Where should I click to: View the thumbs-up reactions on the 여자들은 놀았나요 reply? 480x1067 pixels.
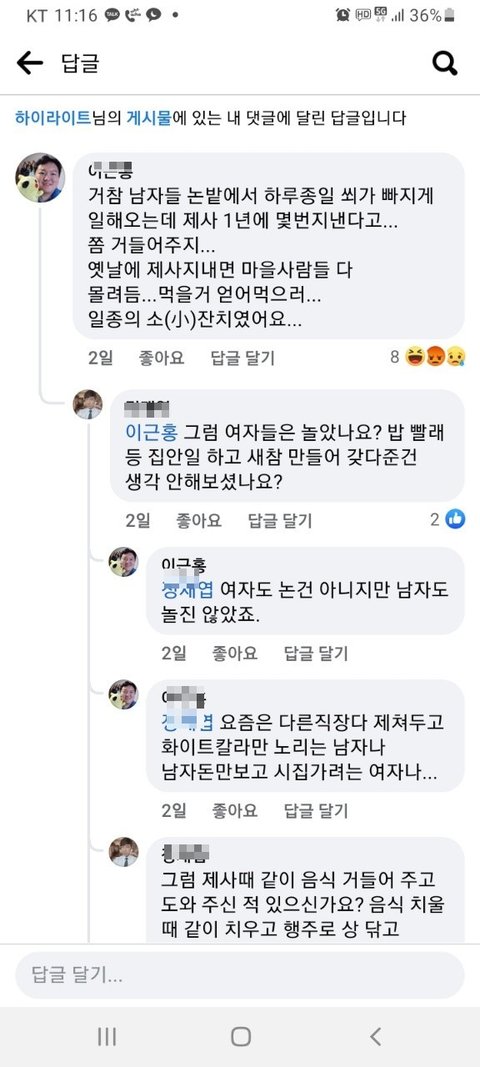[448, 520]
